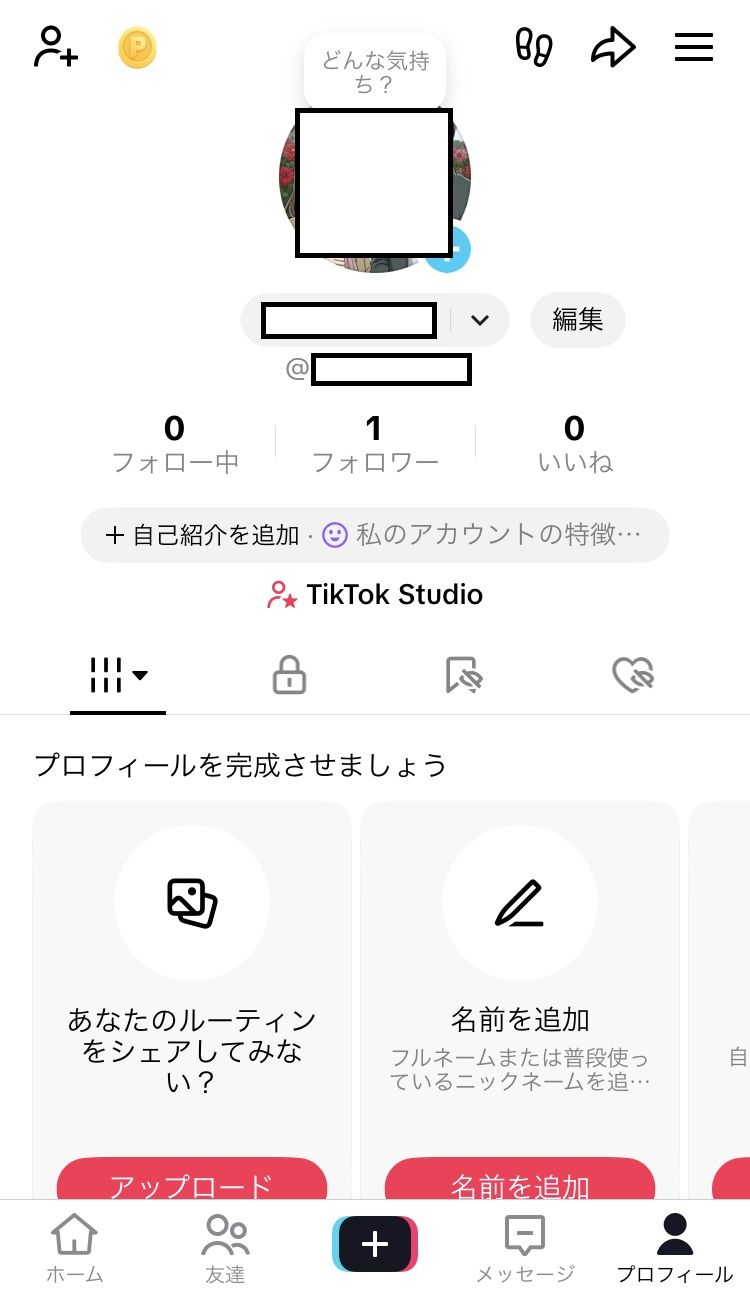Viewport: 750px width, 1297px height.
Task: View the フォロー中 list
Action: pos(175,444)
